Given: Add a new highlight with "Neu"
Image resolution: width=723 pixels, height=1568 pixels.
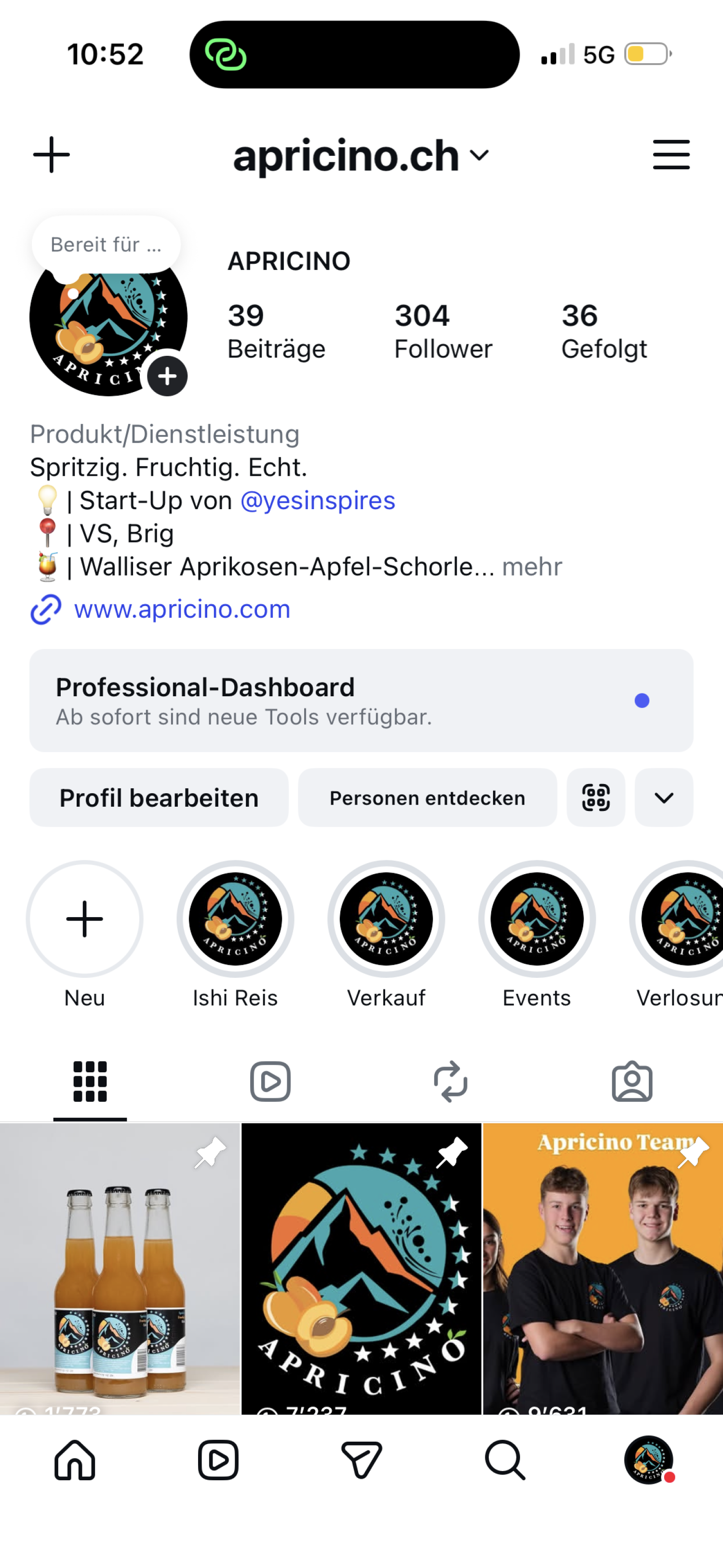Looking at the screenshot, I should (x=85, y=919).
